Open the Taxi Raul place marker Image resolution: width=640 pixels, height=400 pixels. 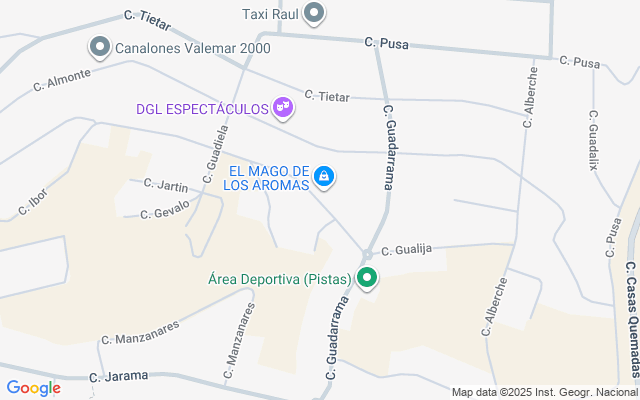[x=314, y=14]
